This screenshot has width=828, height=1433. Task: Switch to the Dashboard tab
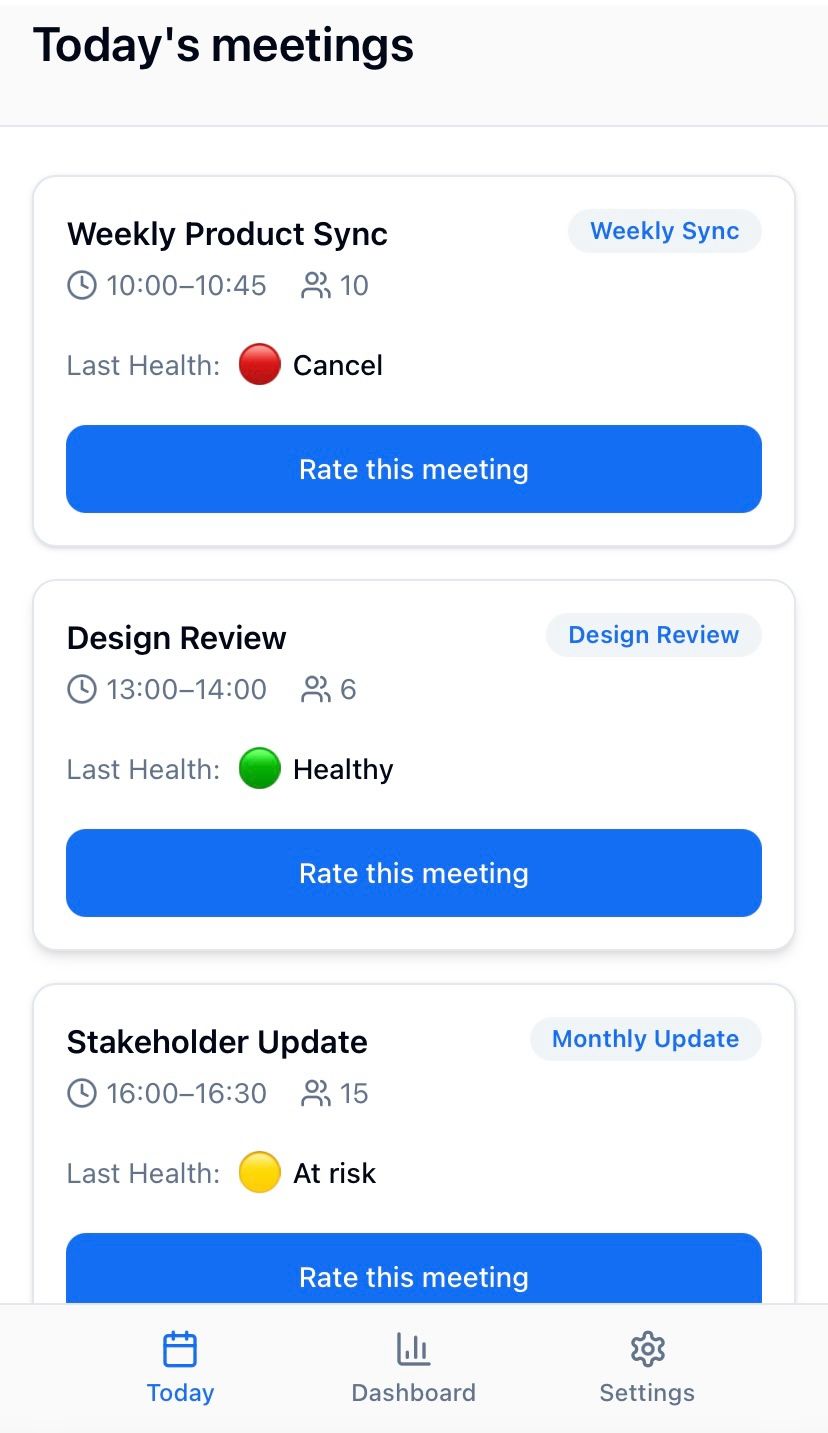coord(413,1367)
